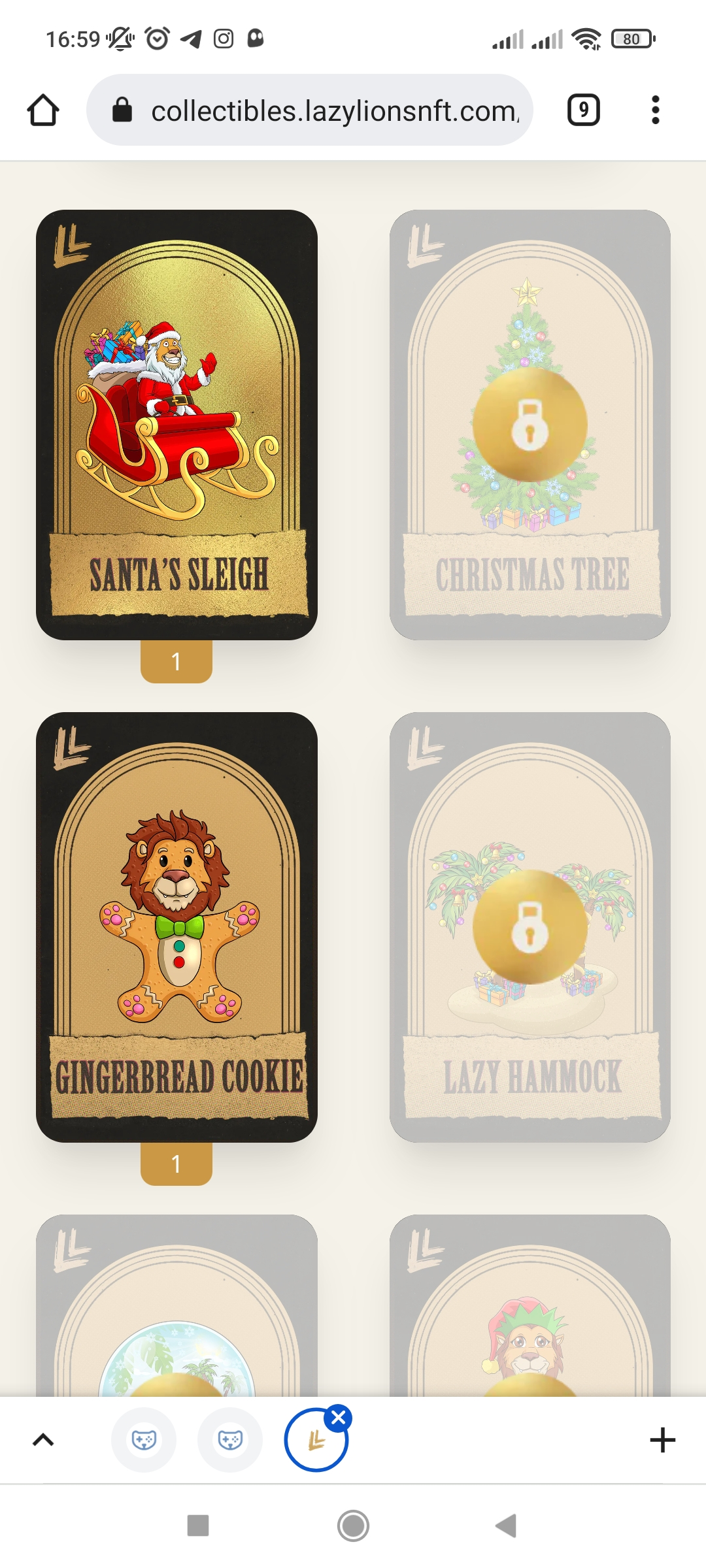Tap the collectibles.lazylionsnft.com address bar
706x1568 pixels.
tap(310, 110)
